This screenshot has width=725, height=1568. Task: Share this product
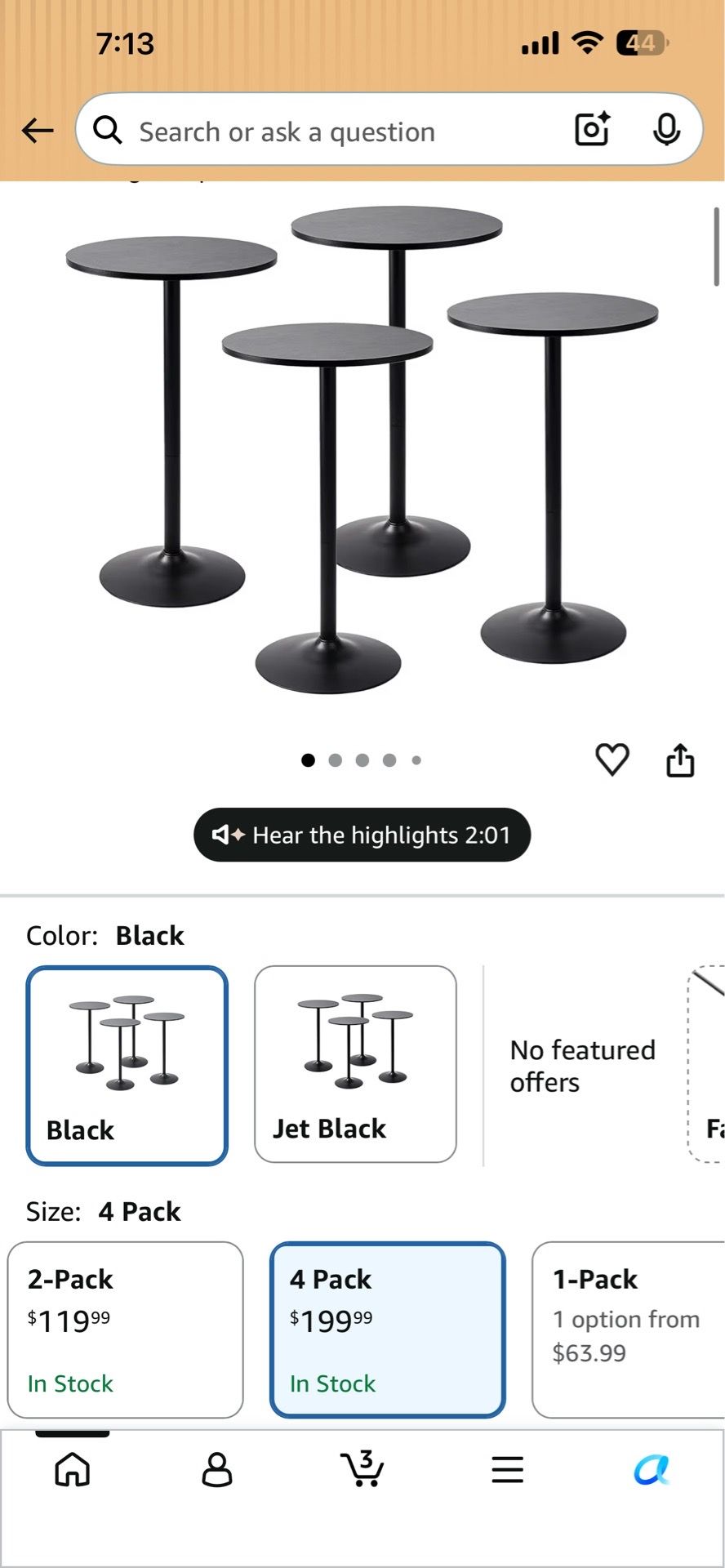[680, 759]
